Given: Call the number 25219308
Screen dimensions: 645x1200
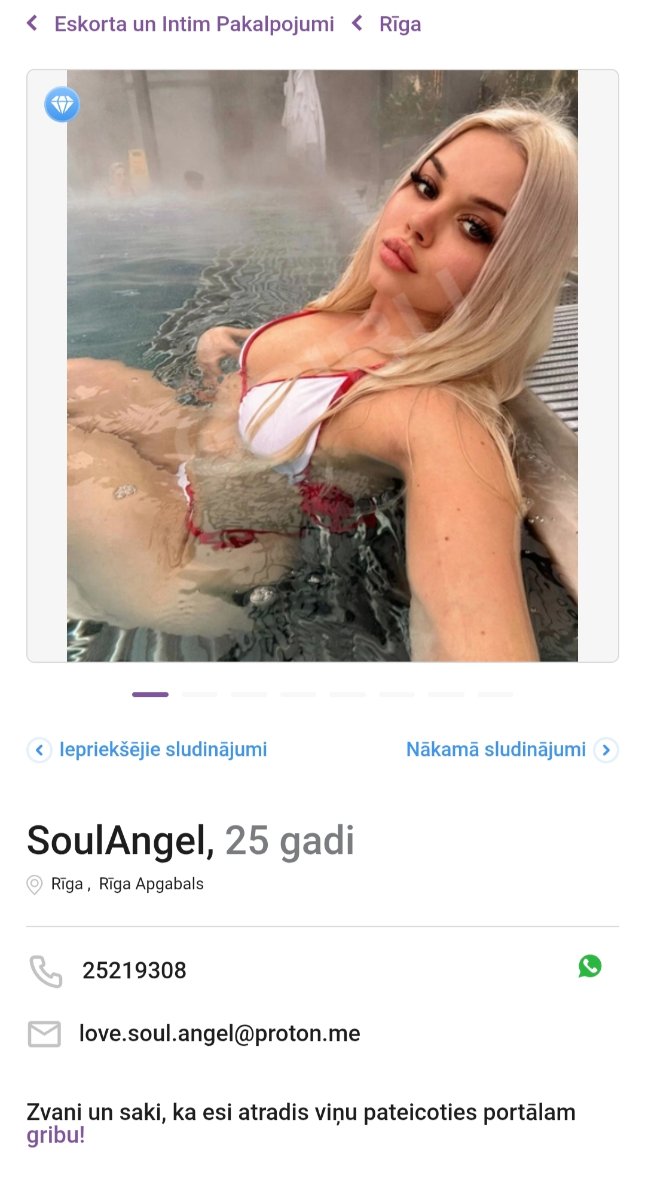Looking at the screenshot, I should point(134,970).
